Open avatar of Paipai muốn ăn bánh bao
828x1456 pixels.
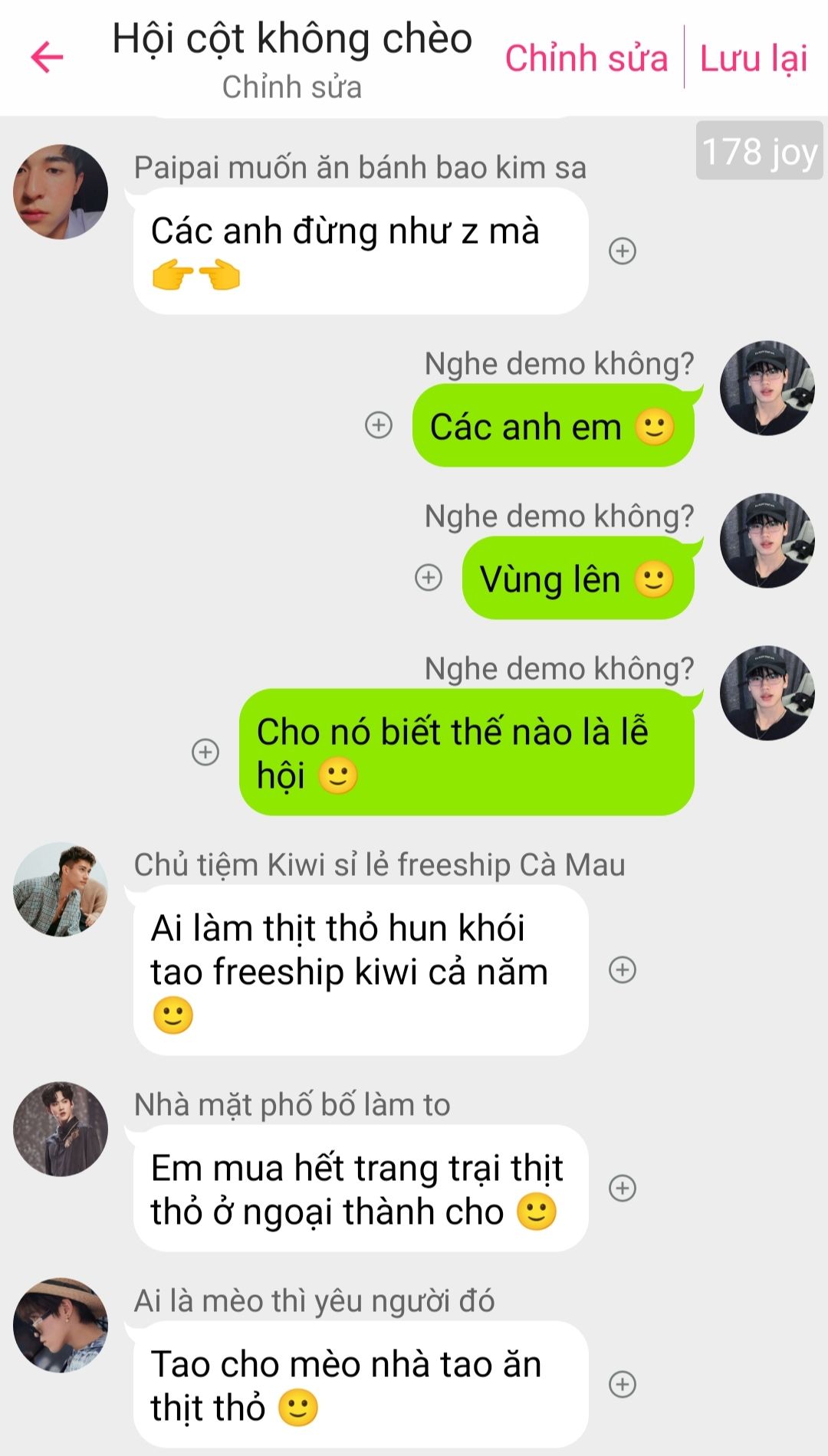[x=61, y=192]
